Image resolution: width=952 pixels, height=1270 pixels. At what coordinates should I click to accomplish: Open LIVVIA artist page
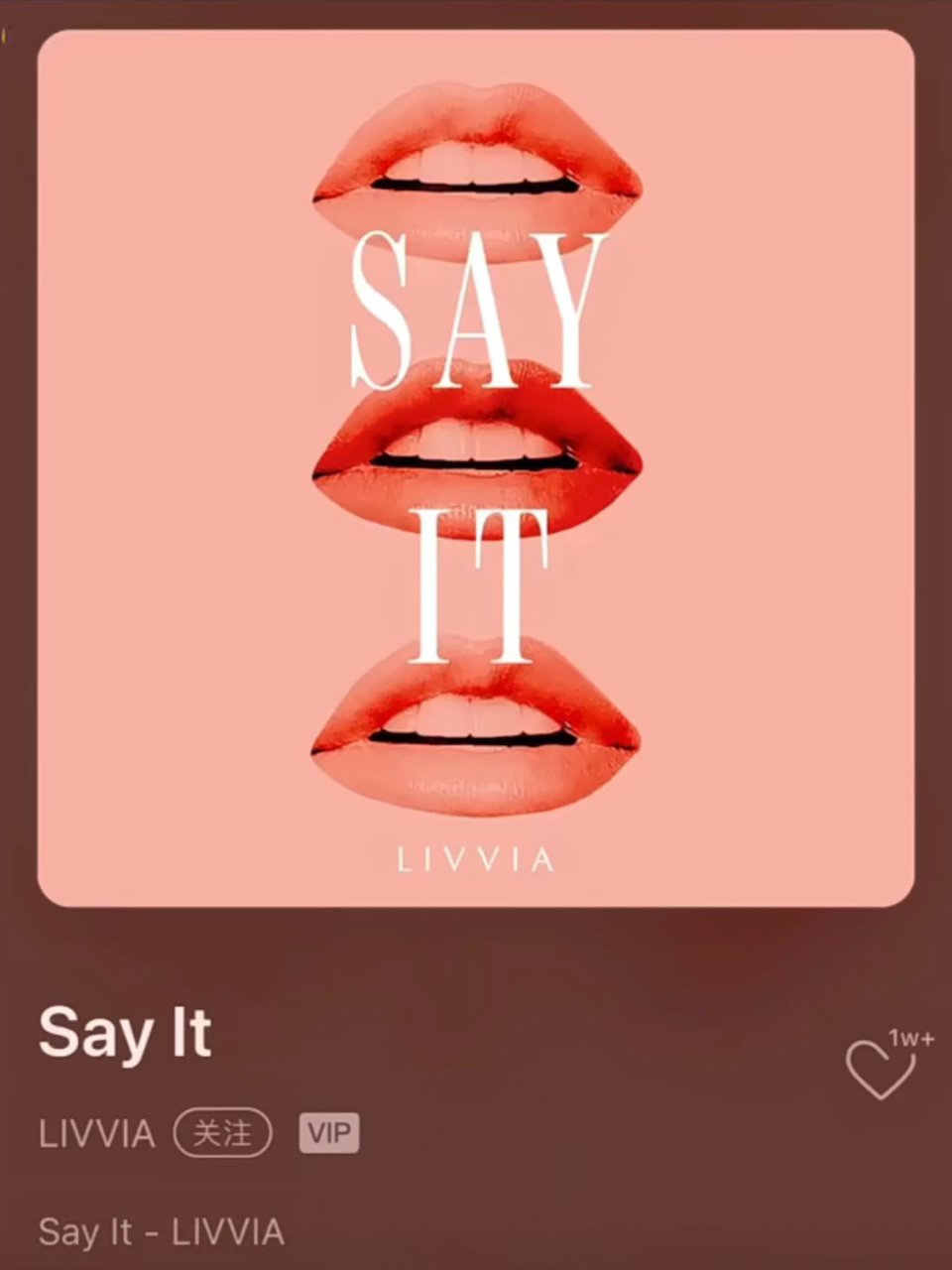click(x=97, y=1134)
